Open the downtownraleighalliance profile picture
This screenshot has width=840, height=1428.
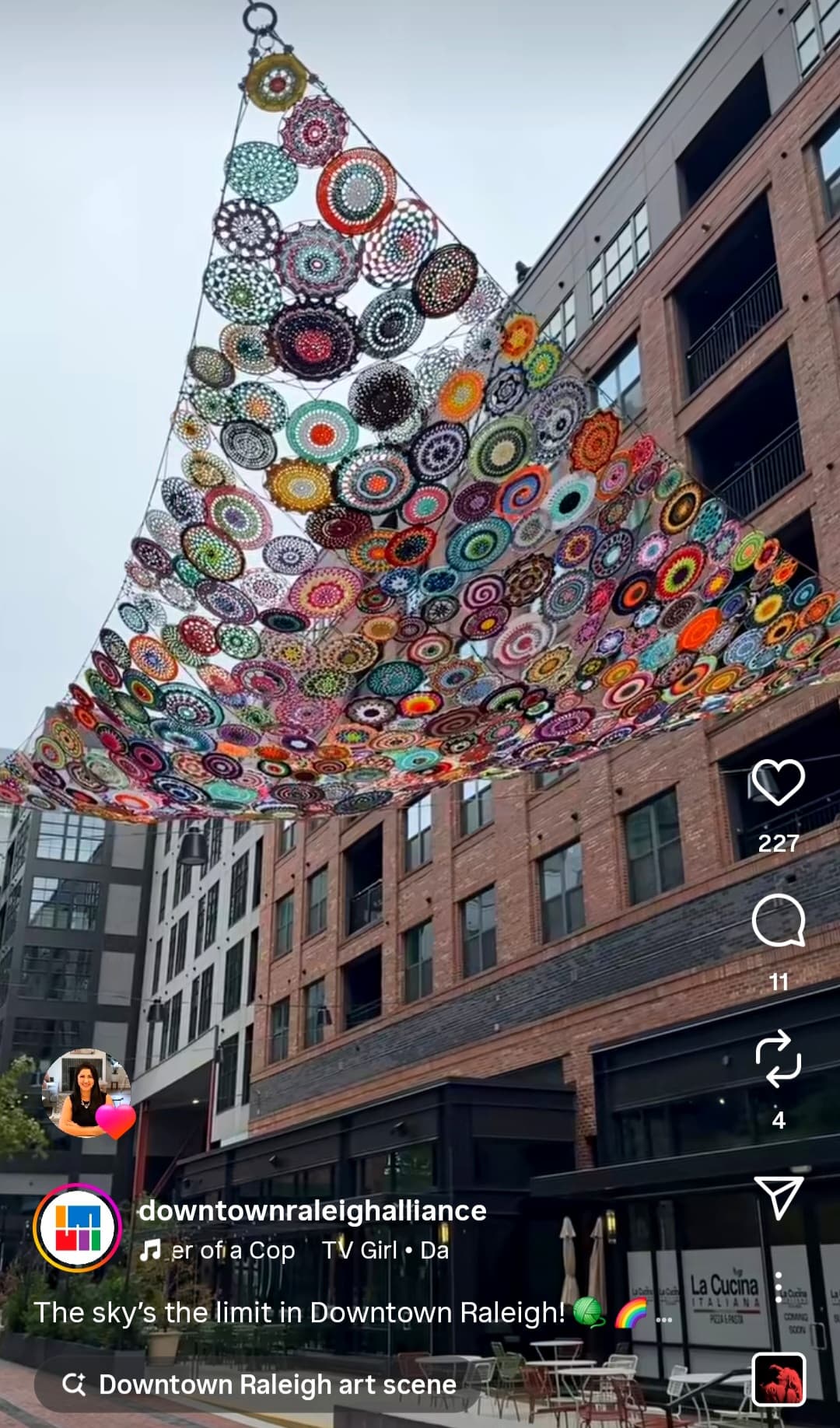[x=78, y=1228]
